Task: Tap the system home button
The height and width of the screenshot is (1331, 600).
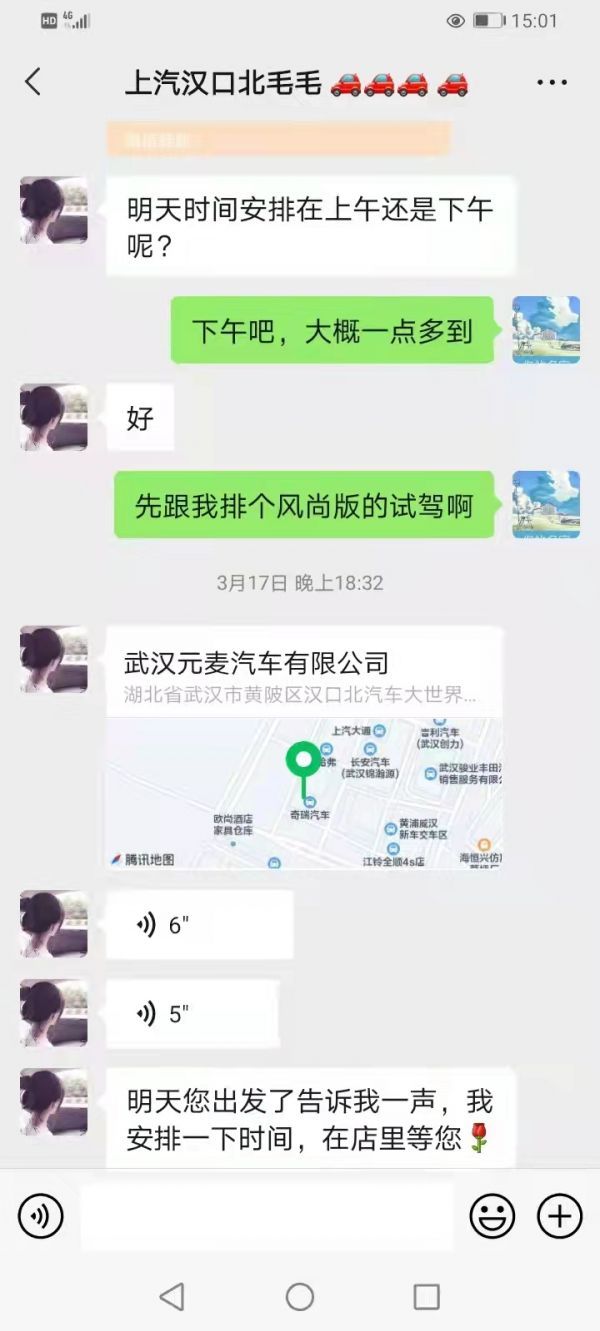Action: (x=300, y=1297)
